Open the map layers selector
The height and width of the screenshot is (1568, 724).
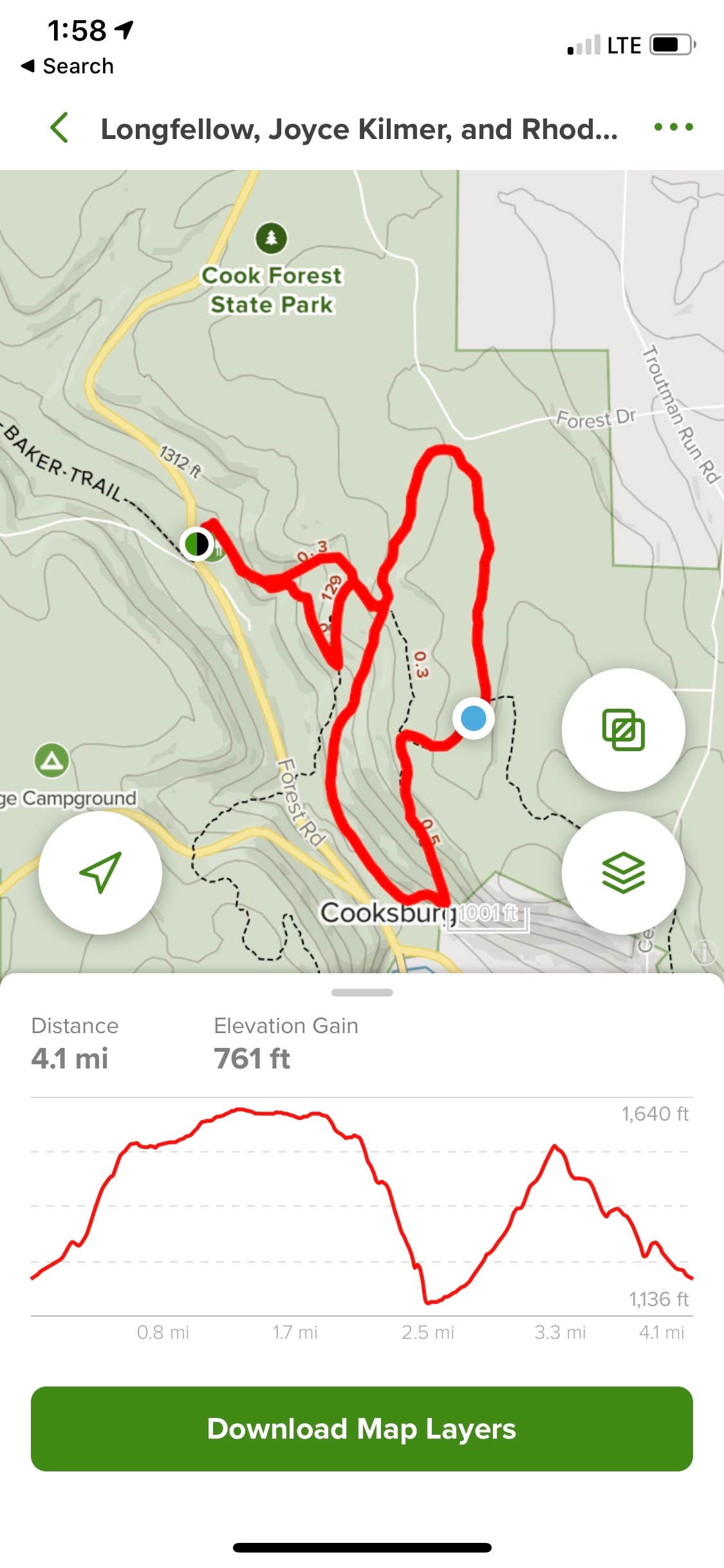point(623,872)
